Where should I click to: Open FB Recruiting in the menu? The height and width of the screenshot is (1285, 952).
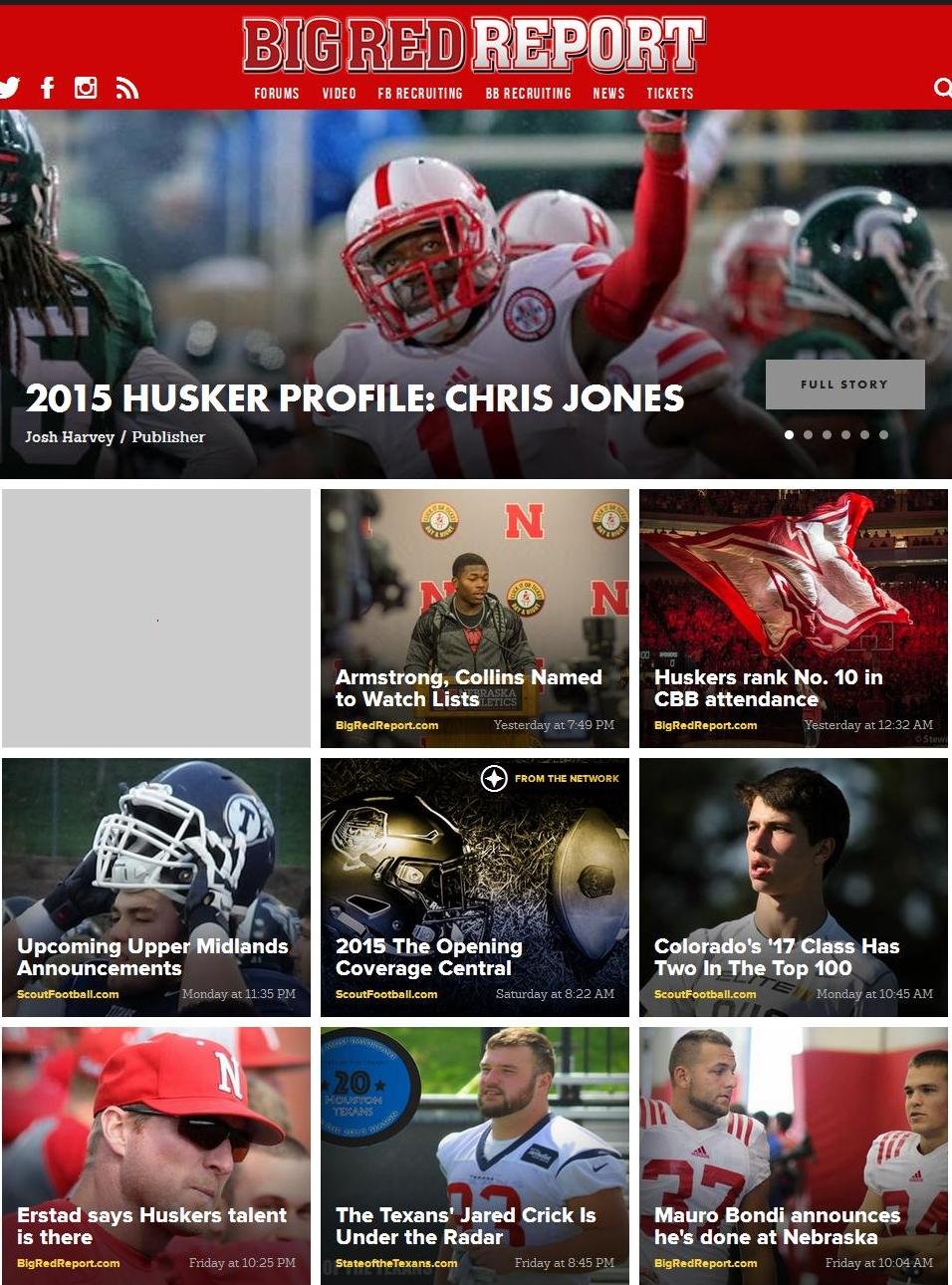(x=419, y=94)
